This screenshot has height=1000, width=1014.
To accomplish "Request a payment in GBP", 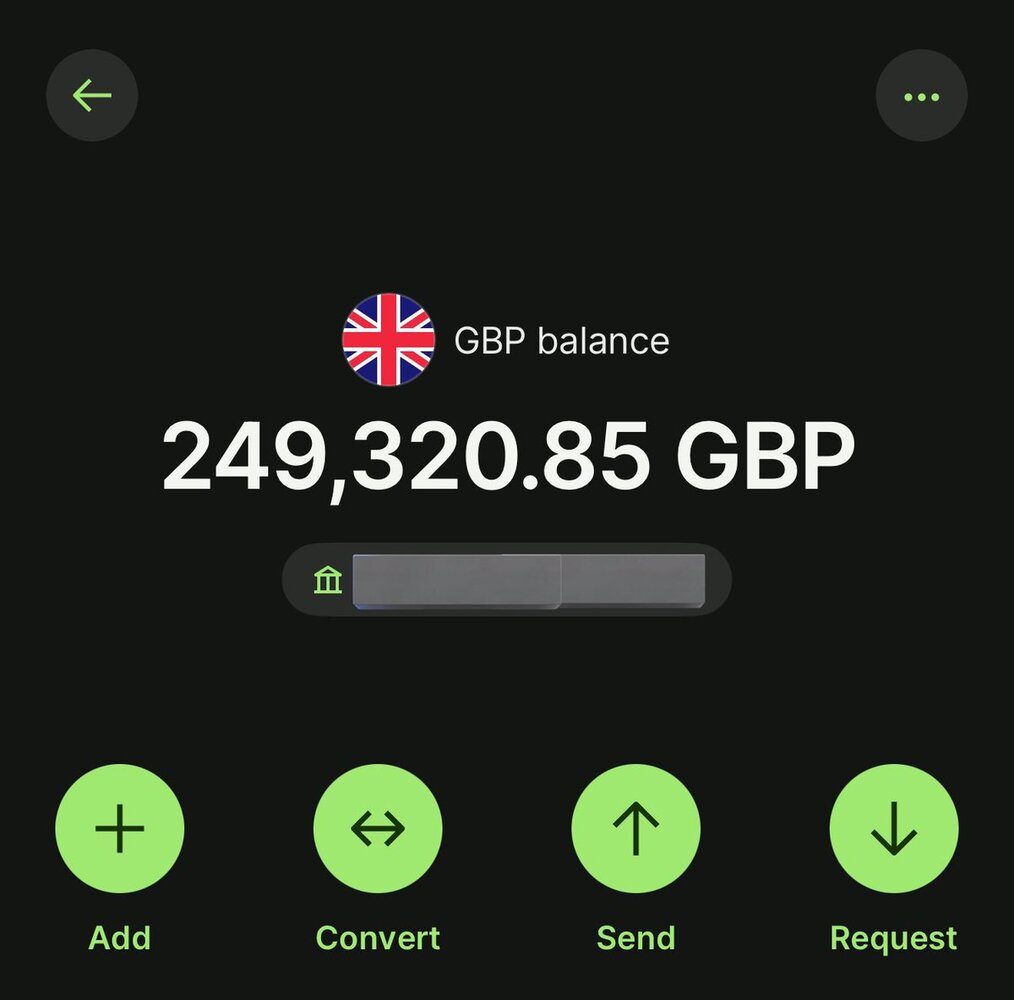I will (893, 829).
